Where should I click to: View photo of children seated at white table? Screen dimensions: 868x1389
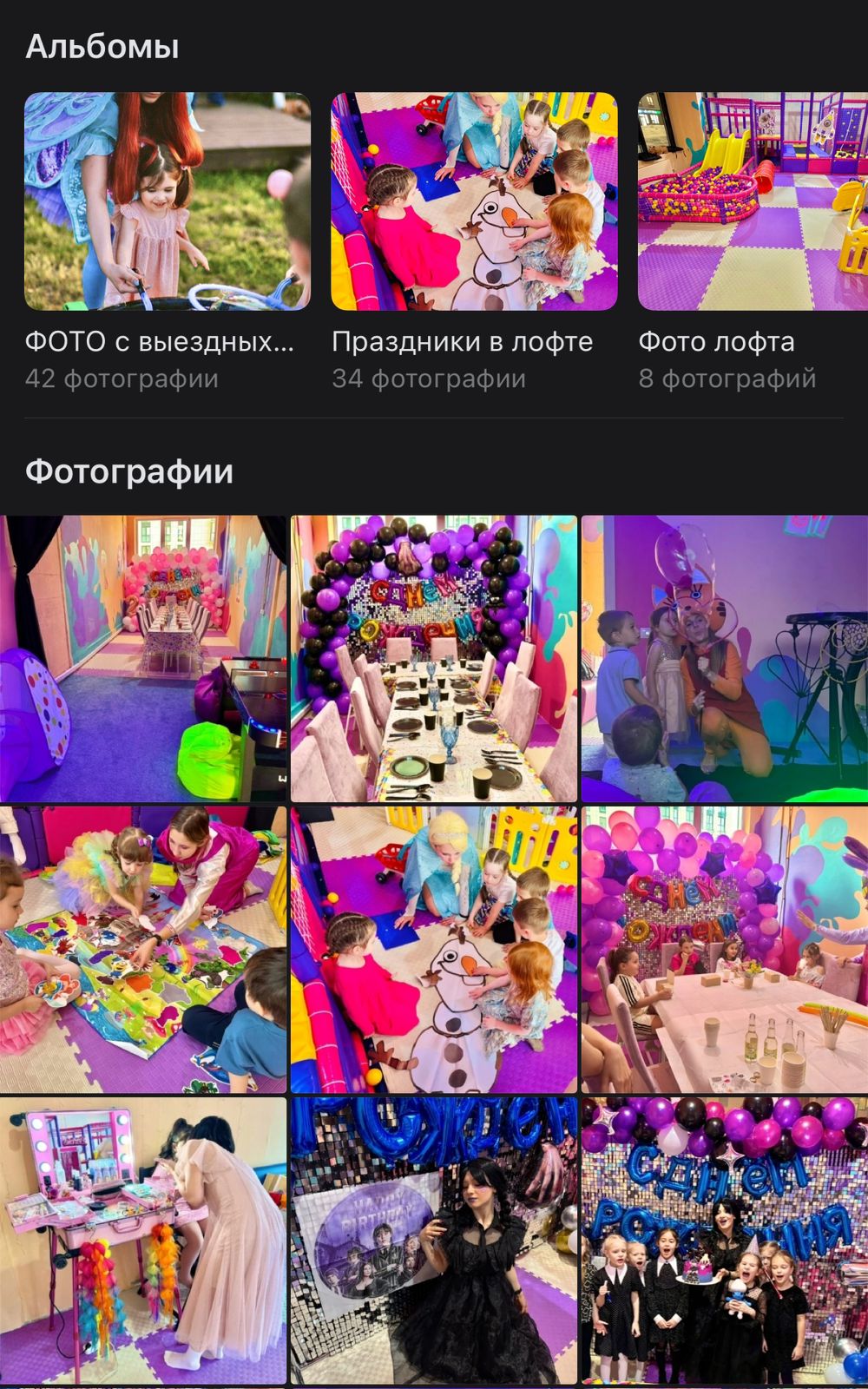tap(724, 949)
